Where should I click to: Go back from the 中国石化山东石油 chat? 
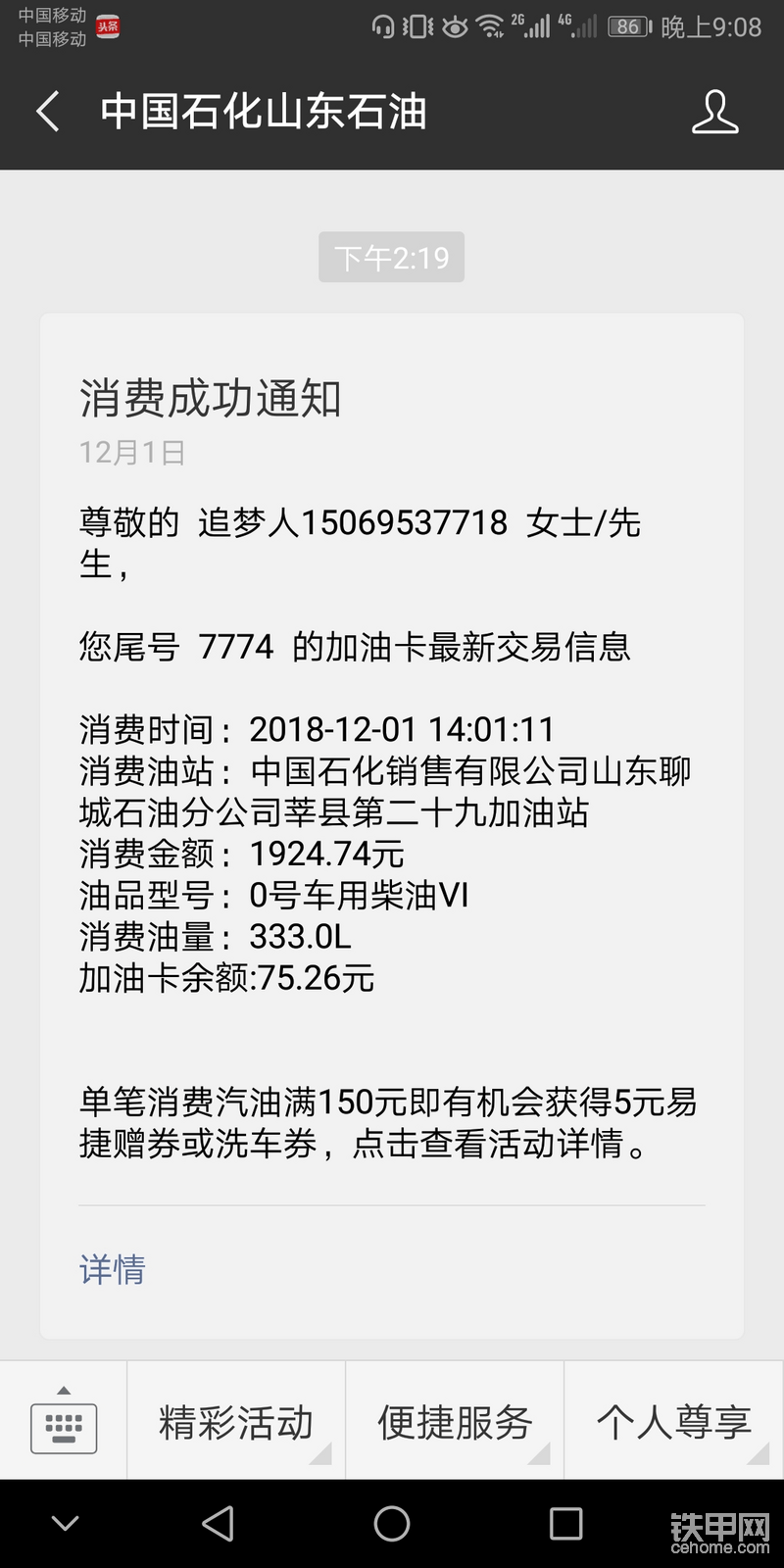click(48, 111)
